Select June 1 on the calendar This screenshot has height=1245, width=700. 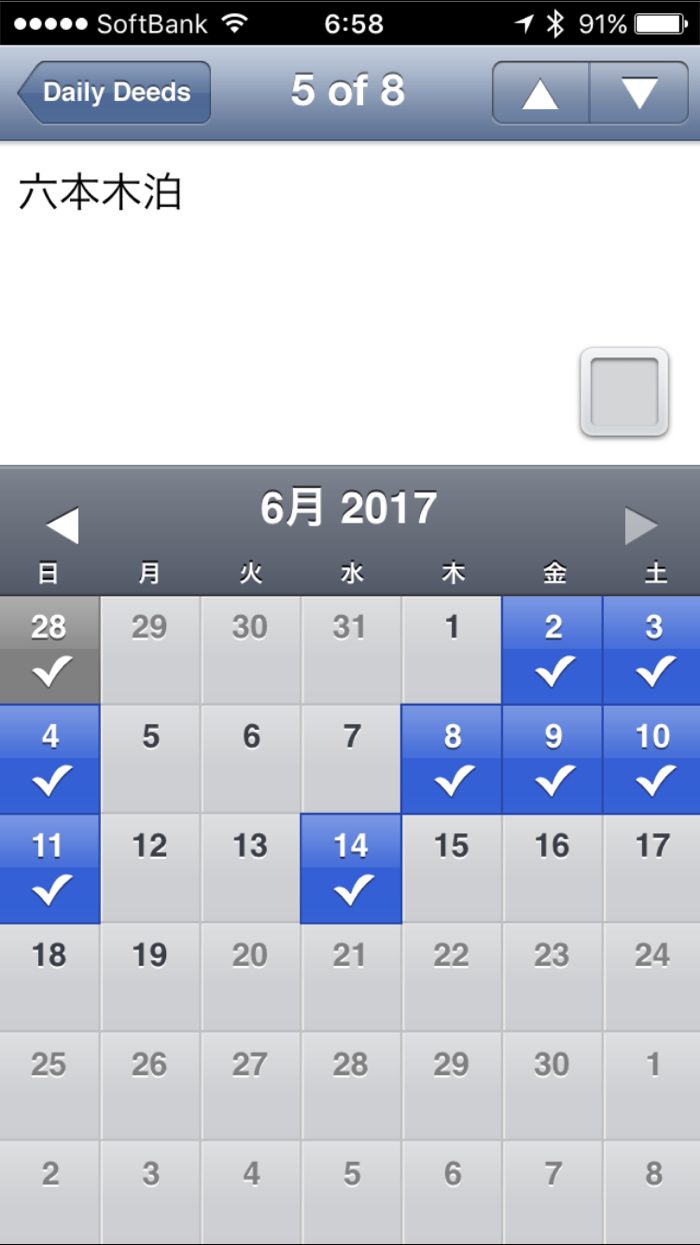(452, 650)
